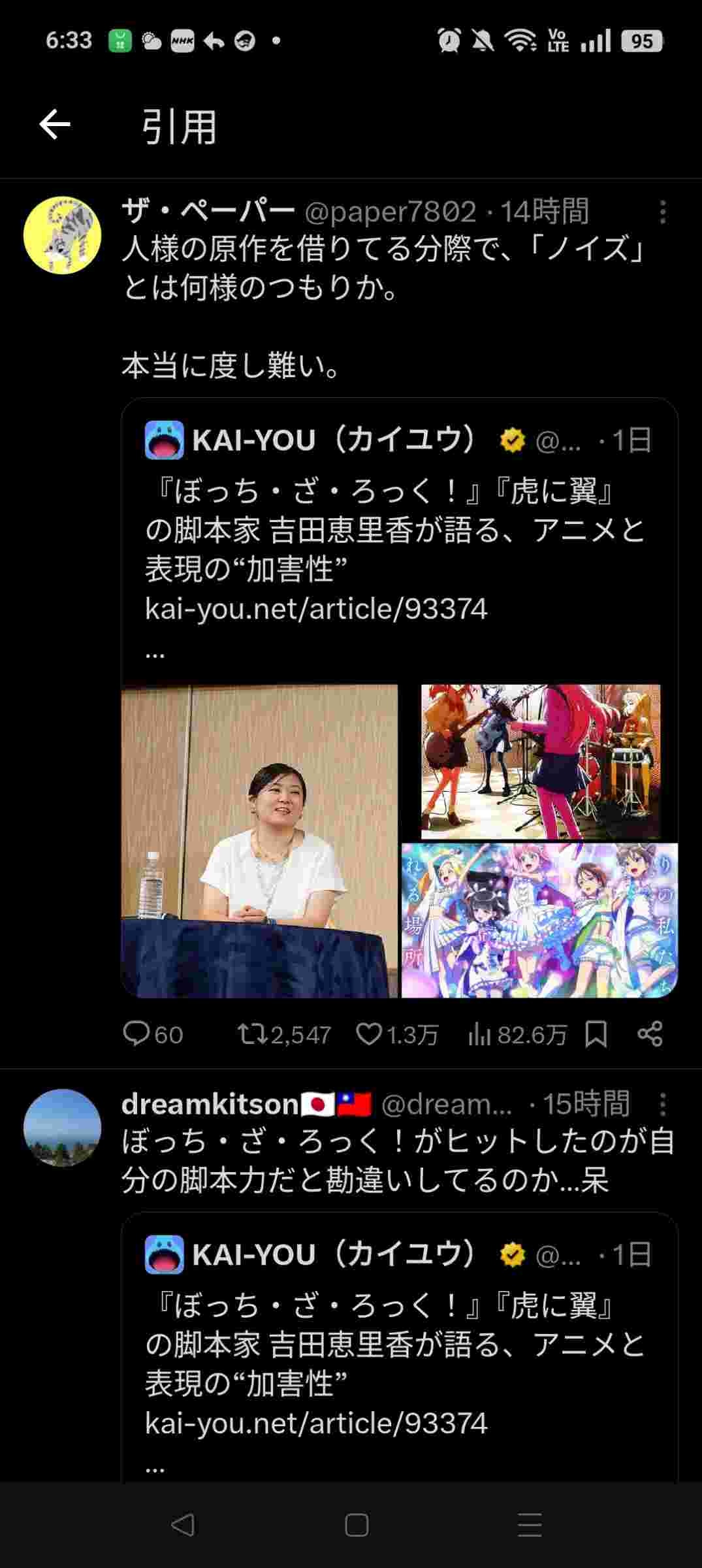This screenshot has height=1568, width=702.
Task: Tap the system home button
Action: [x=357, y=1525]
